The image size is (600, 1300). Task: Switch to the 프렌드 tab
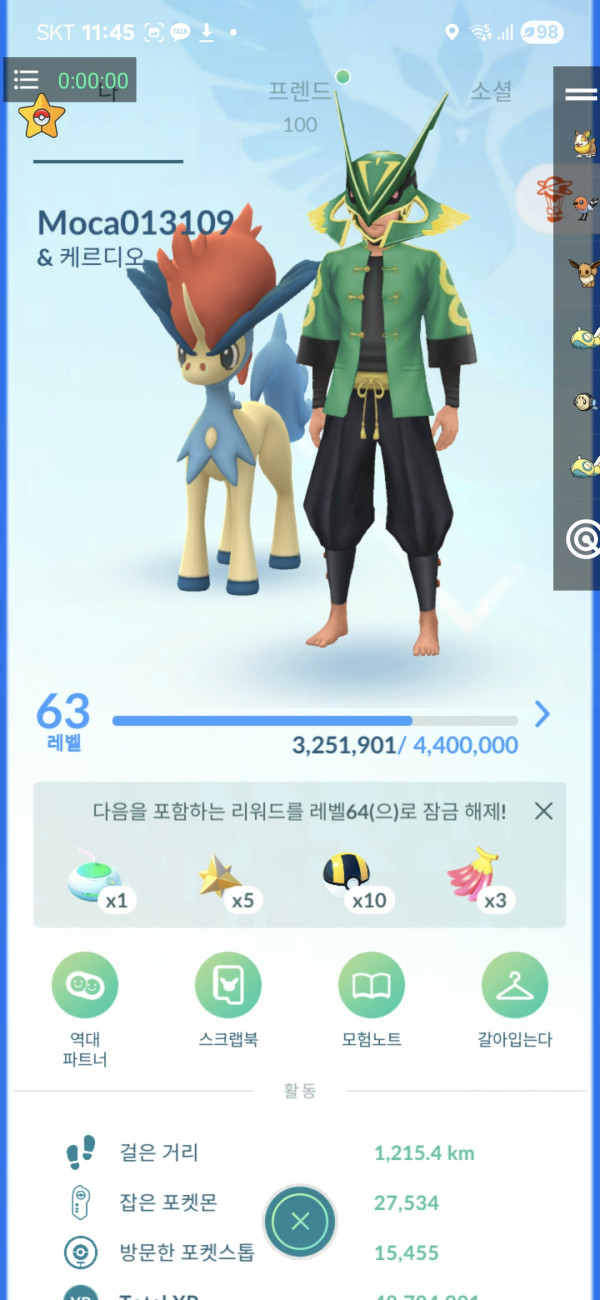(299, 93)
